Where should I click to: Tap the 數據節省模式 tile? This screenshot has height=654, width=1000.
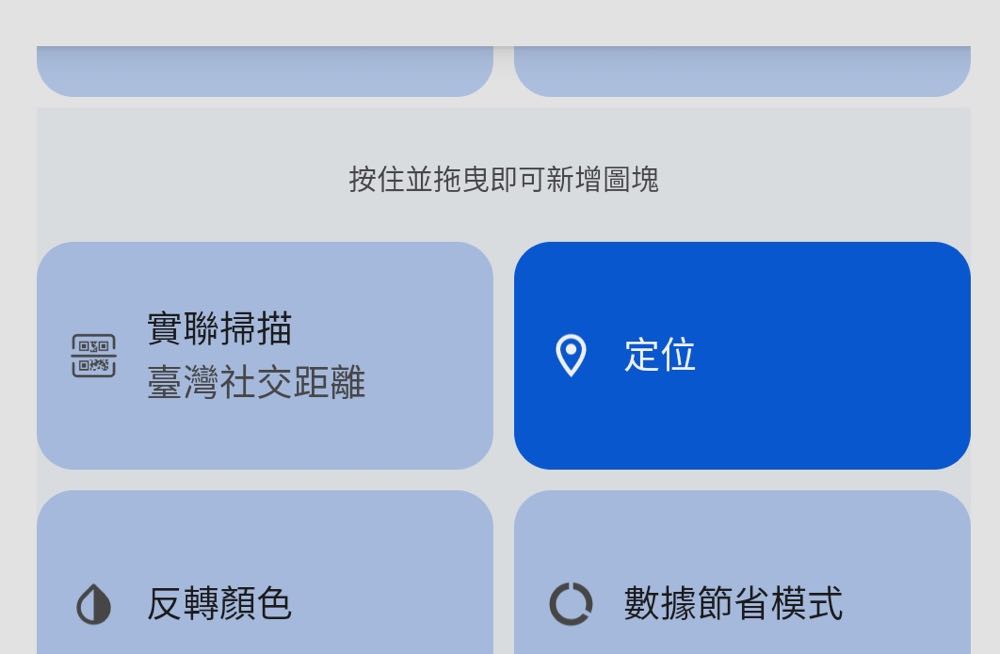click(x=742, y=590)
